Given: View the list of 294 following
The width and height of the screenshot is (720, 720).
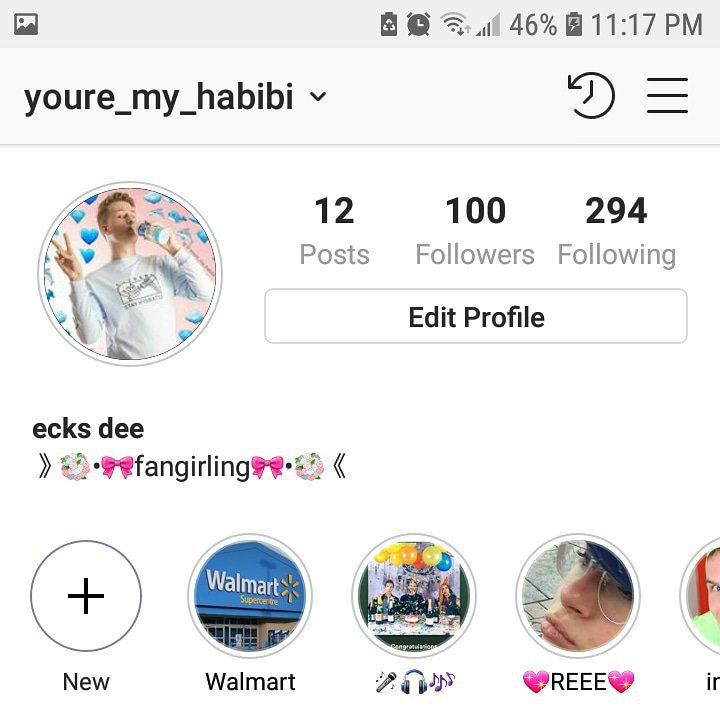Looking at the screenshot, I should pos(616,231).
